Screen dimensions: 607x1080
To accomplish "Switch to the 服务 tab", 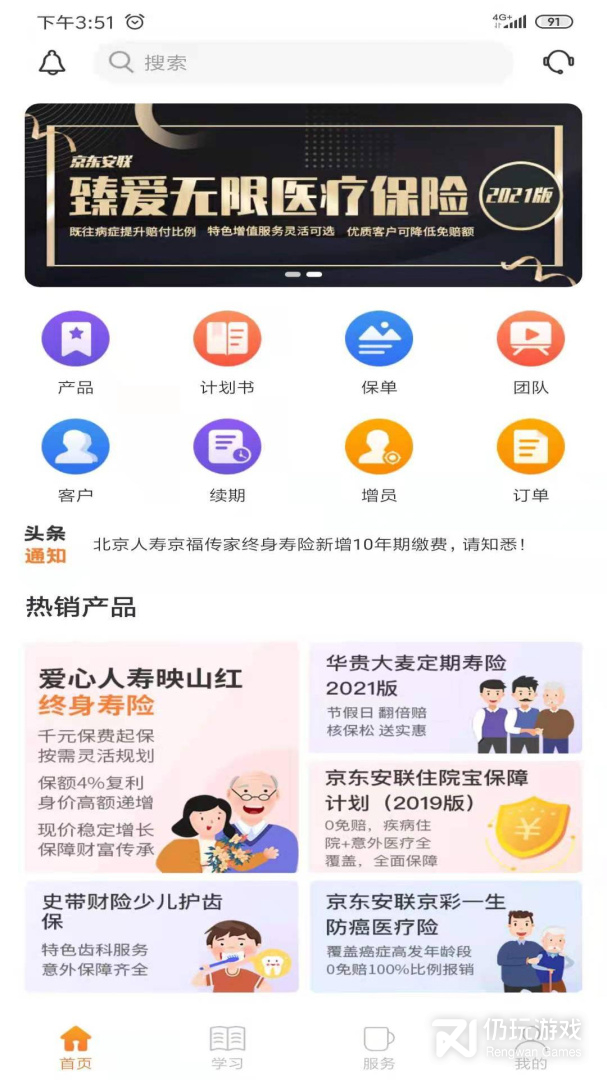I will [x=379, y=1047].
